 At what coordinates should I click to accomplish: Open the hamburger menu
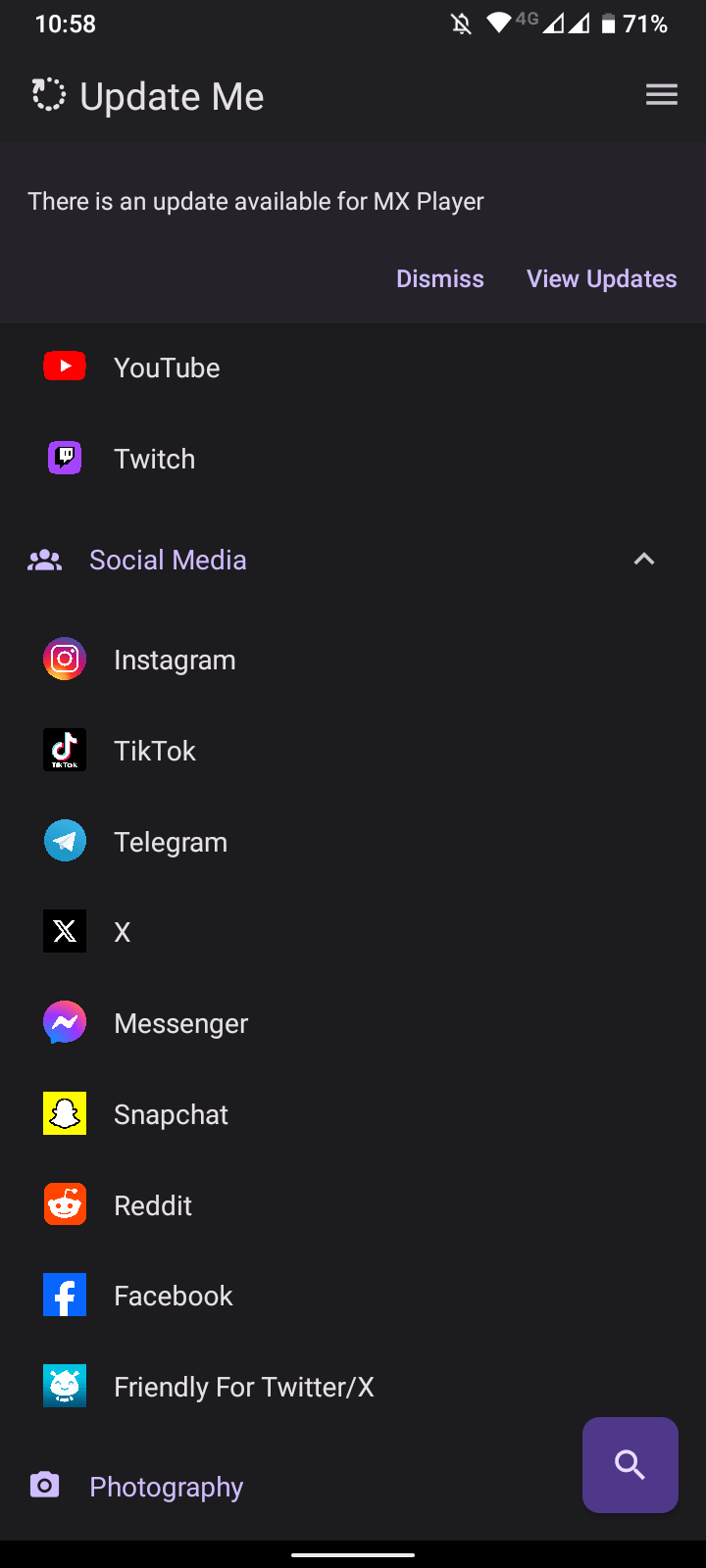tap(662, 95)
